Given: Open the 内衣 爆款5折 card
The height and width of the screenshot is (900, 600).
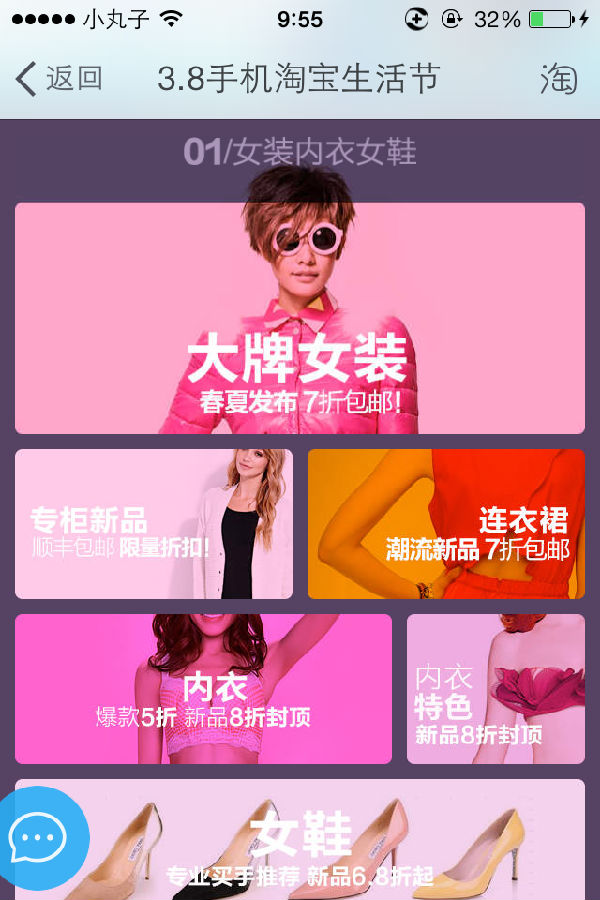Looking at the screenshot, I should click(x=203, y=689).
